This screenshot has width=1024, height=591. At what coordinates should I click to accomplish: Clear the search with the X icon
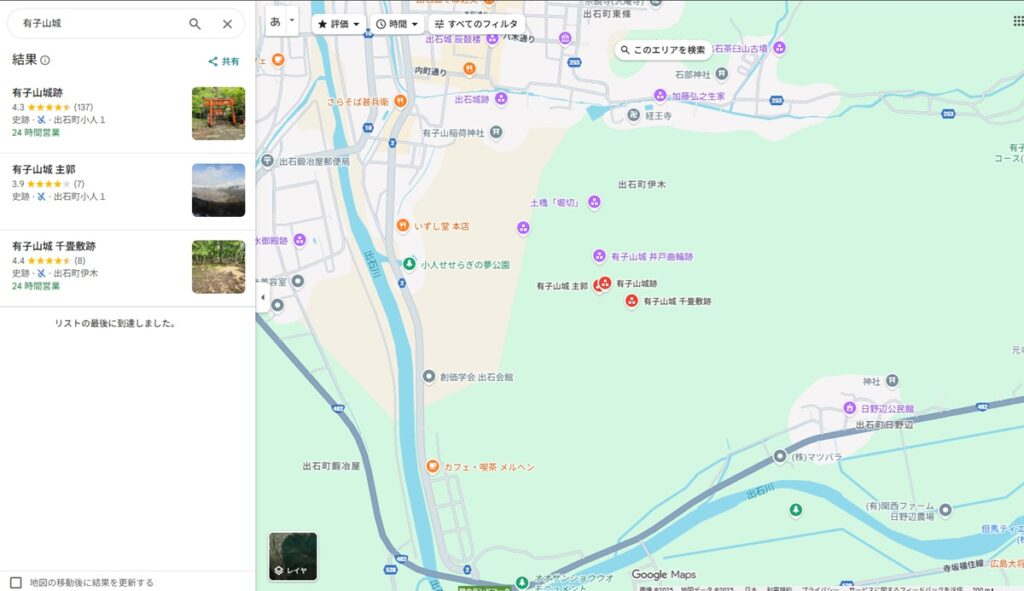point(227,24)
